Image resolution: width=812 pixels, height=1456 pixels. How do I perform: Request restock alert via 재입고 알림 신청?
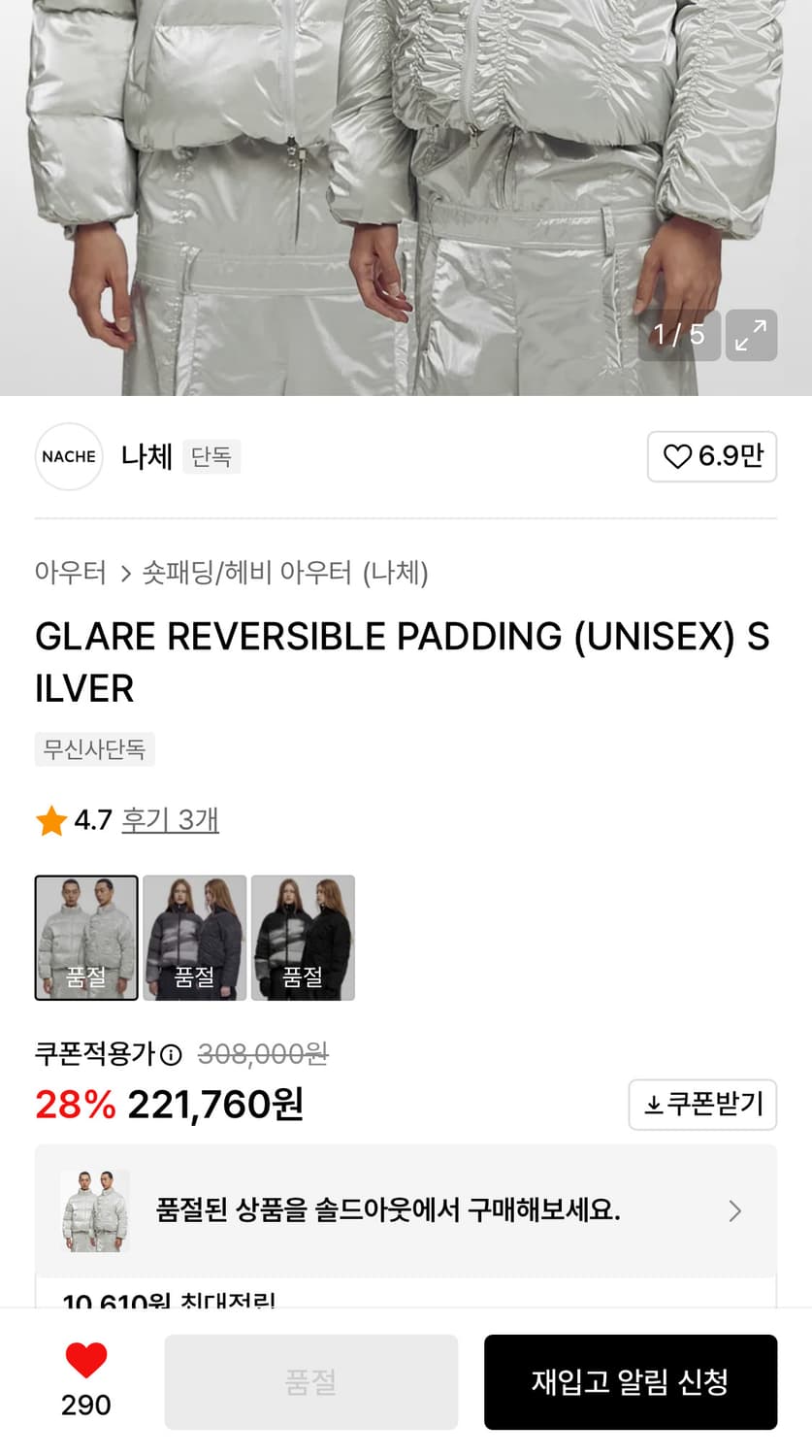630,1381
